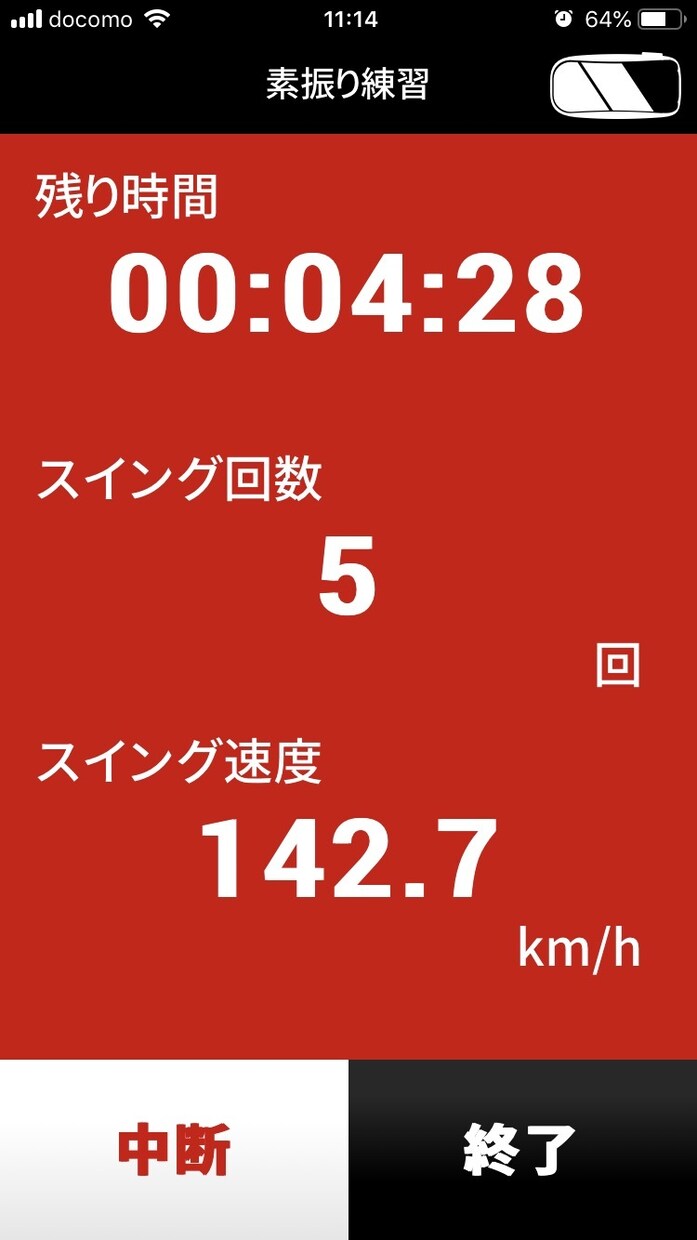Screen dimensions: 697x1240
Task: Open the sensor device icon in the header
Action: [622, 86]
